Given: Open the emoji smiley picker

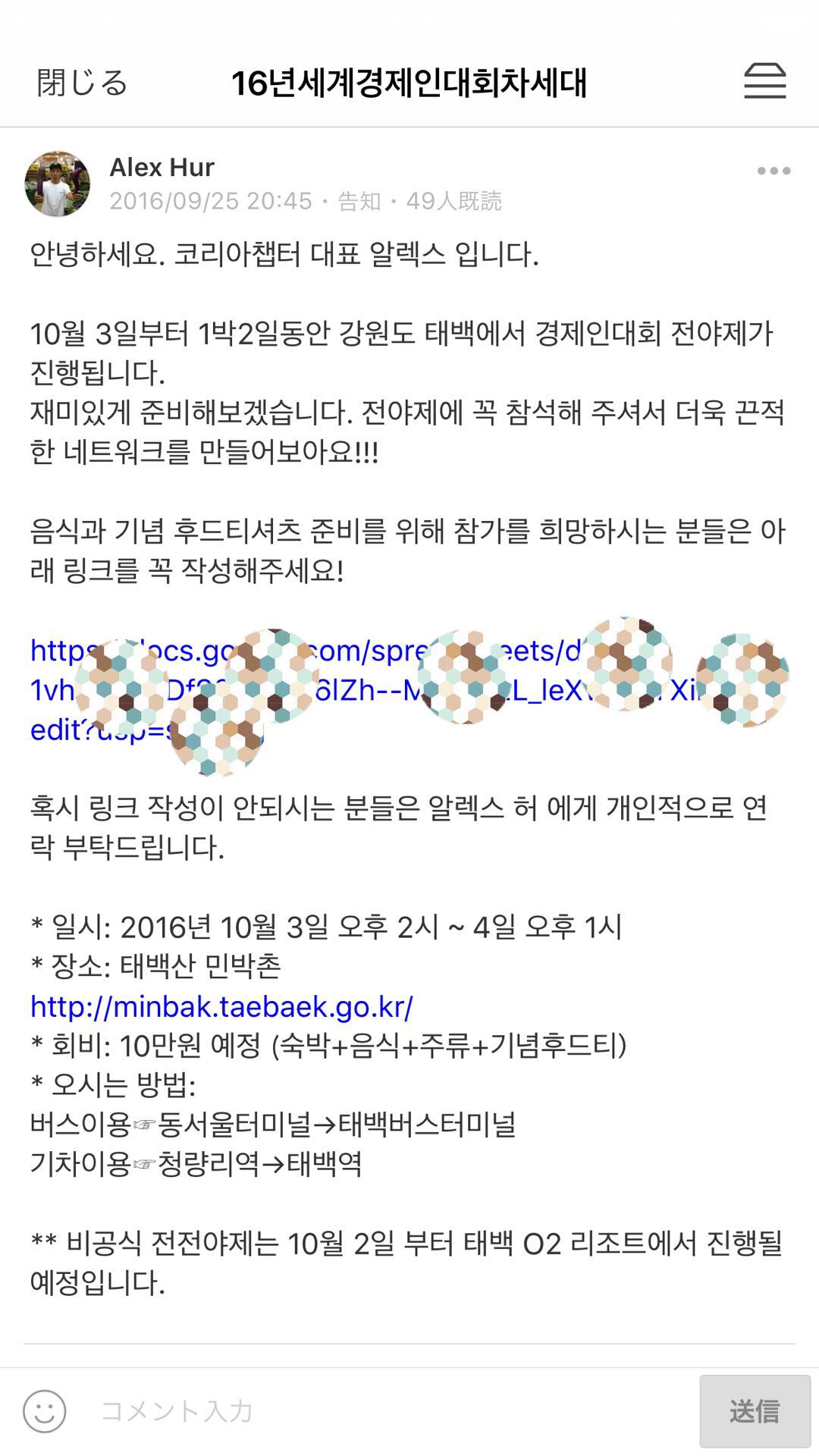Looking at the screenshot, I should pyautogui.click(x=45, y=1411).
